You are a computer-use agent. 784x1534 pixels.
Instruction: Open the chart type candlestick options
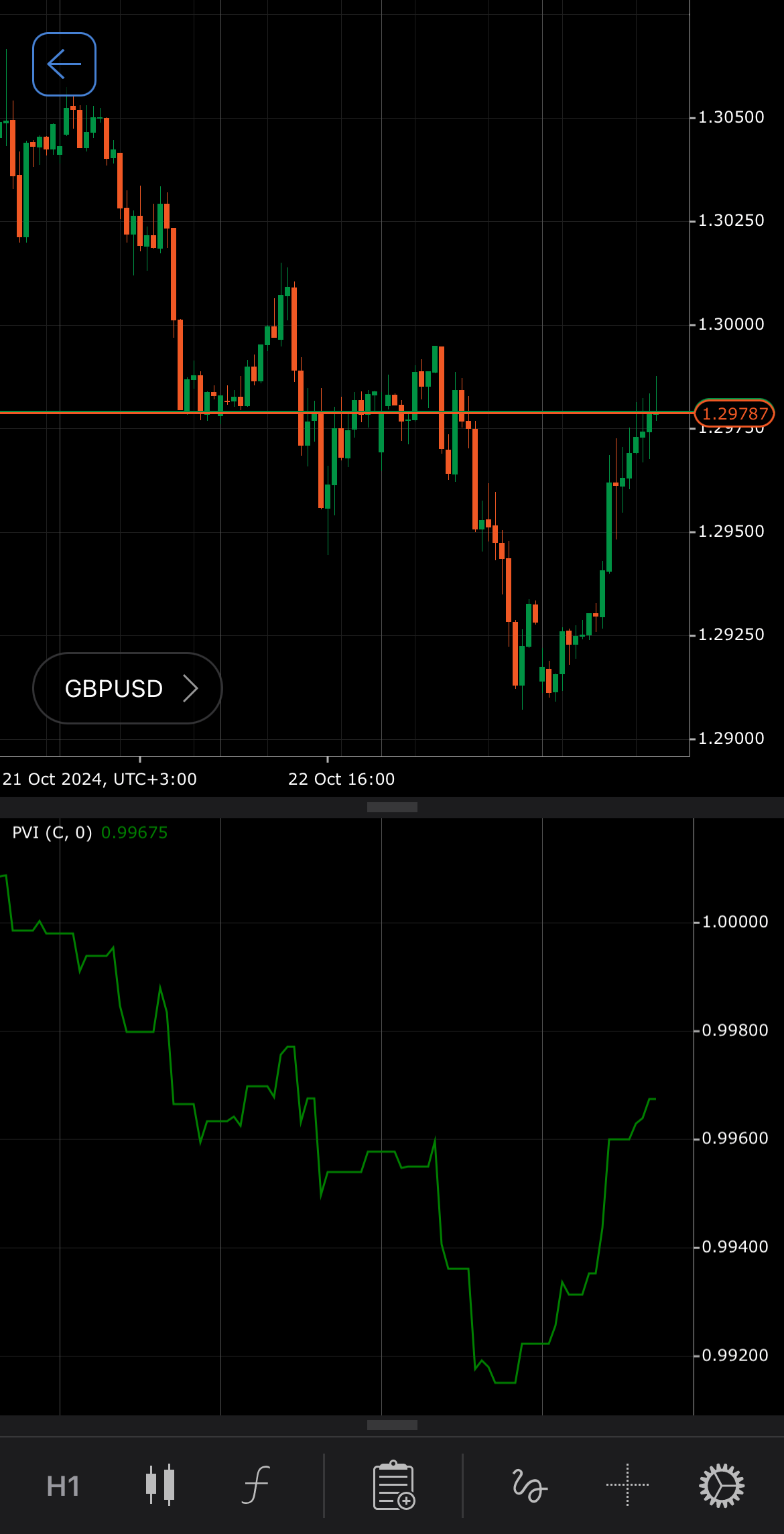160,1484
